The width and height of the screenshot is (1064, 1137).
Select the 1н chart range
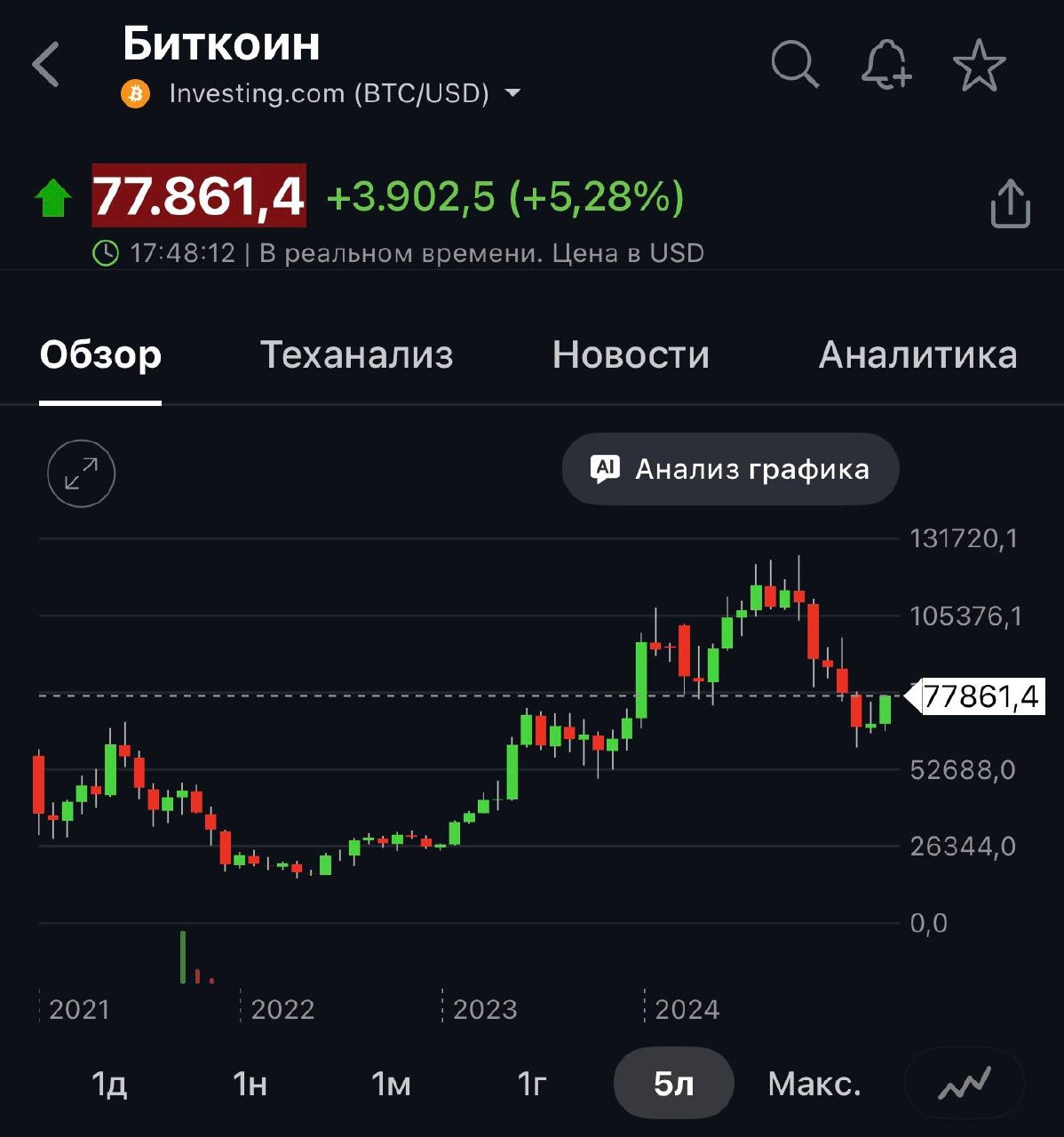click(x=250, y=1084)
